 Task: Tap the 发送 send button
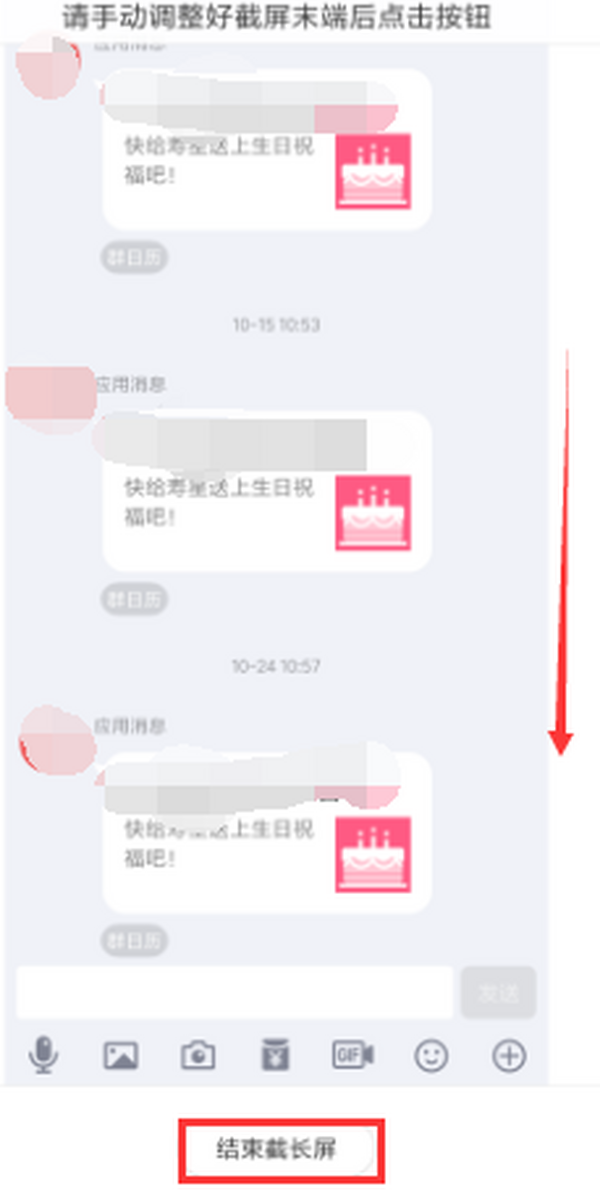[x=498, y=993]
